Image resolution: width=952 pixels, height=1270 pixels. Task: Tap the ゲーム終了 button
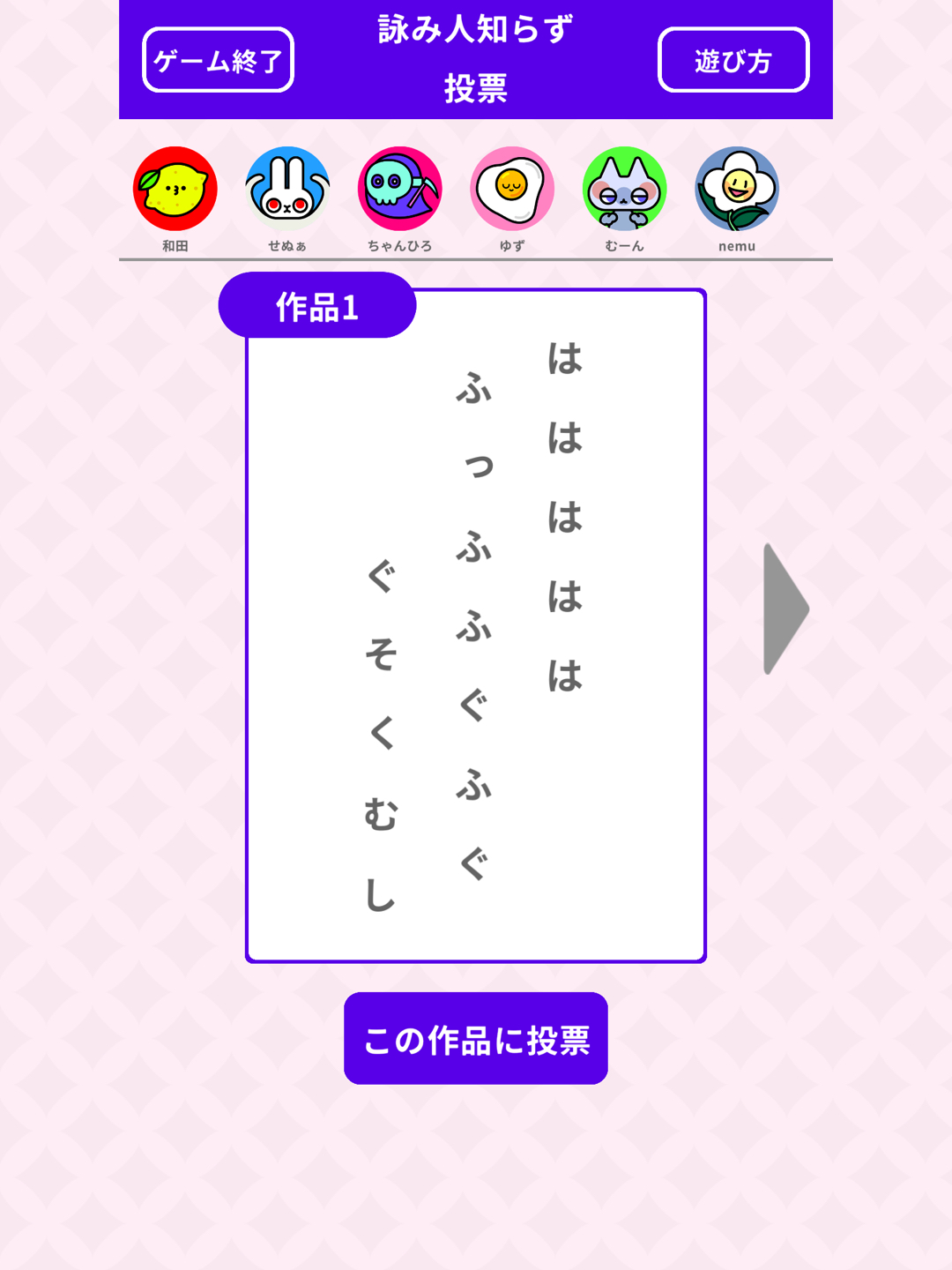point(218,60)
